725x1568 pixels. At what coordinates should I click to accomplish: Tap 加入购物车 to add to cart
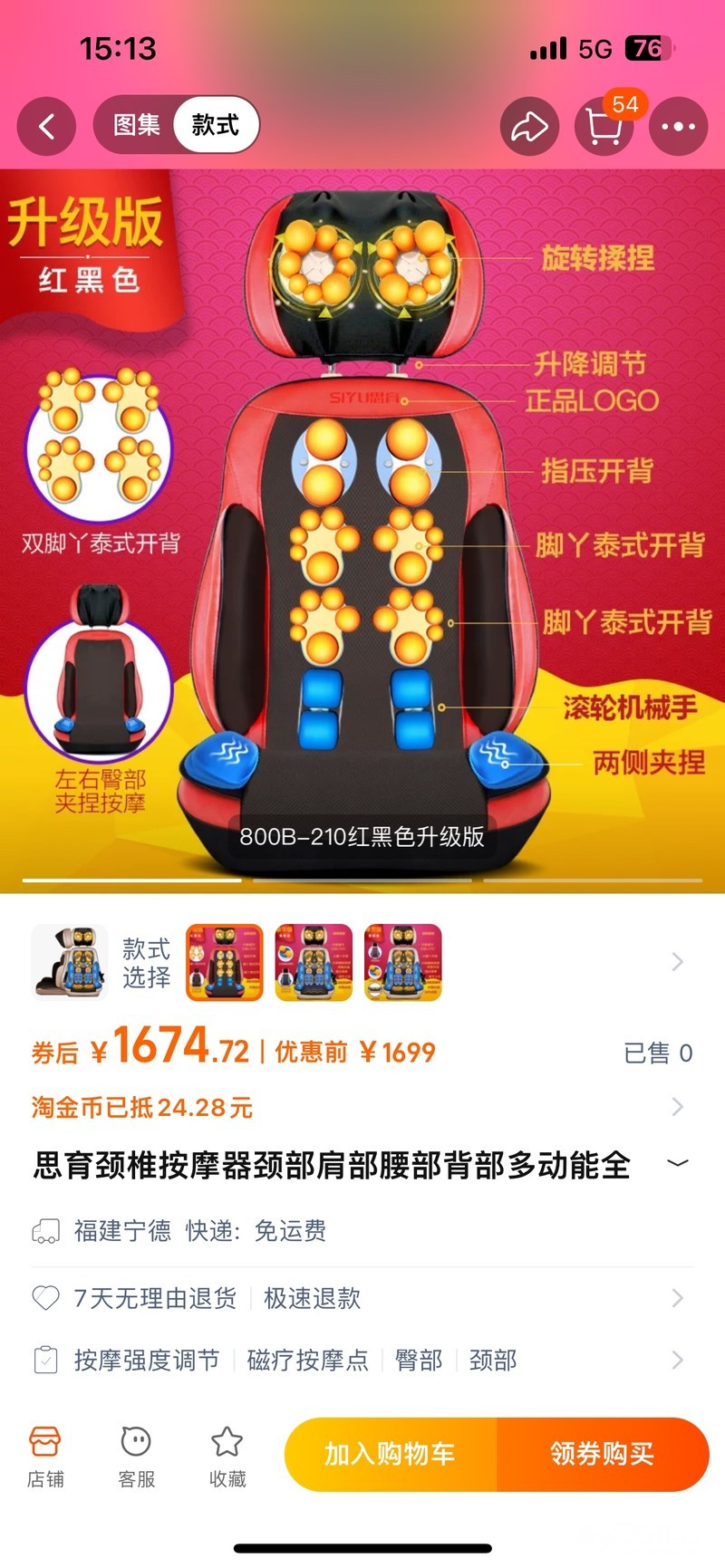tap(391, 1454)
